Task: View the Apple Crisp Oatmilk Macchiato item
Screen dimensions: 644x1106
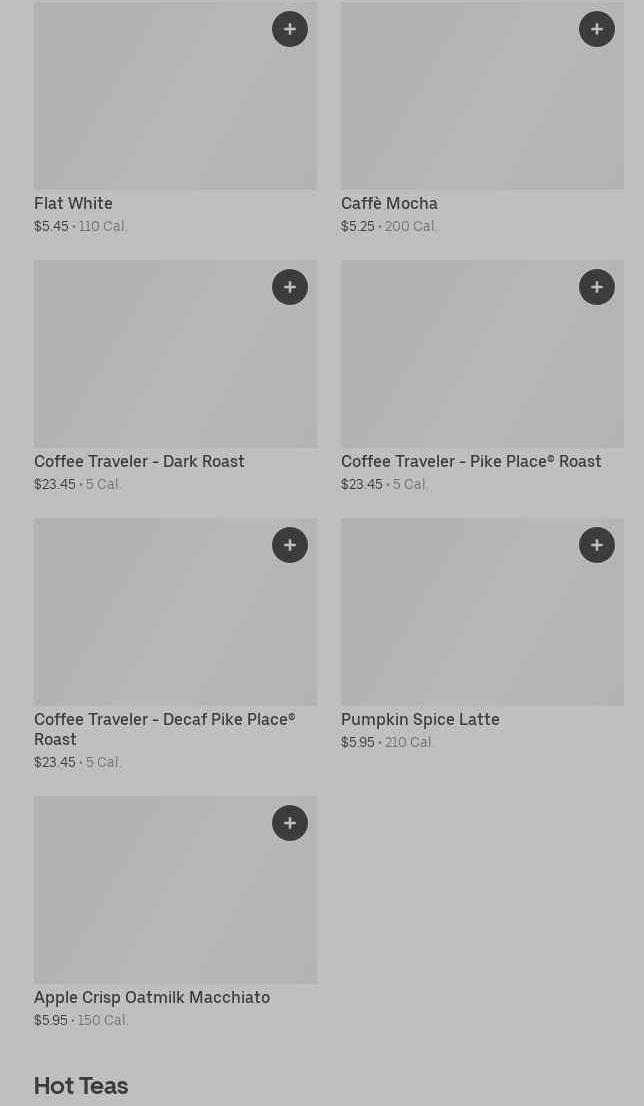Action: point(152,997)
